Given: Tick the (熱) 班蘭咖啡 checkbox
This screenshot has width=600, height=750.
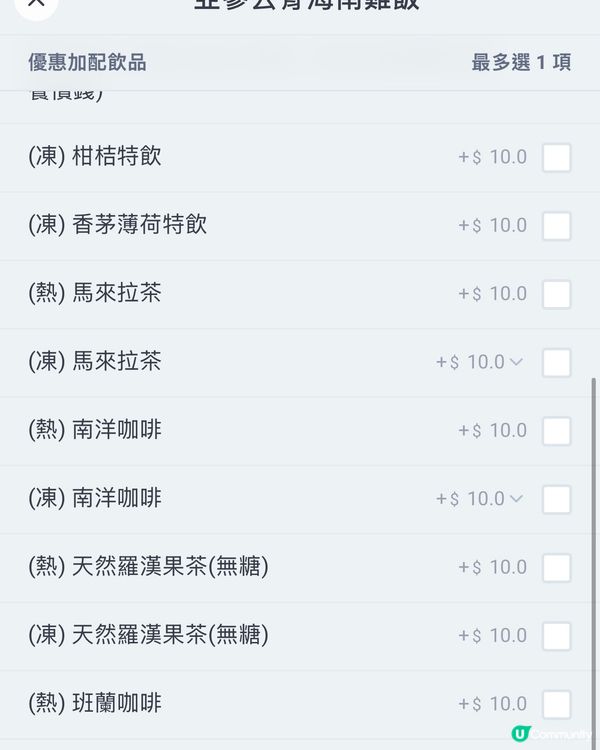Looking at the screenshot, I should pyautogui.click(x=556, y=704).
